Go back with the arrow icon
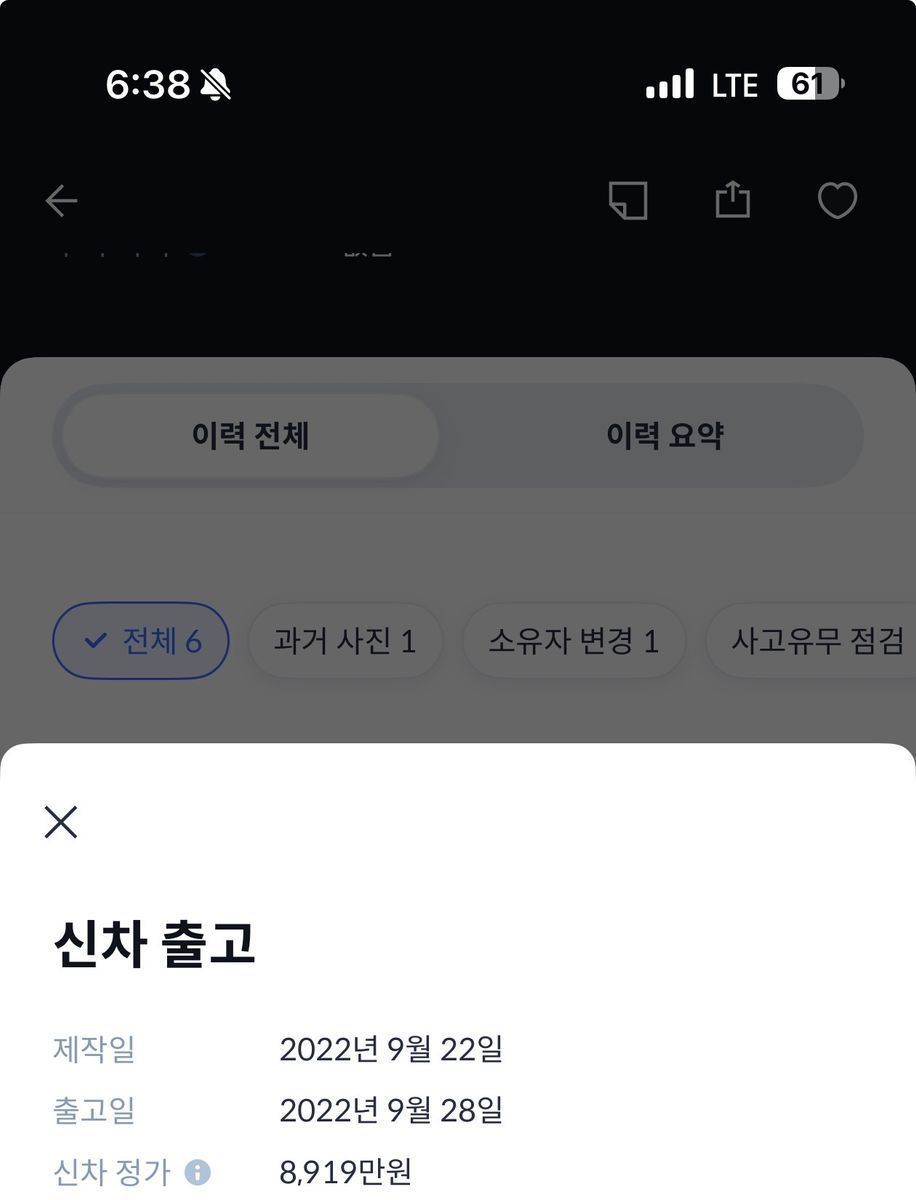This screenshot has width=916, height=1200. pos(61,201)
